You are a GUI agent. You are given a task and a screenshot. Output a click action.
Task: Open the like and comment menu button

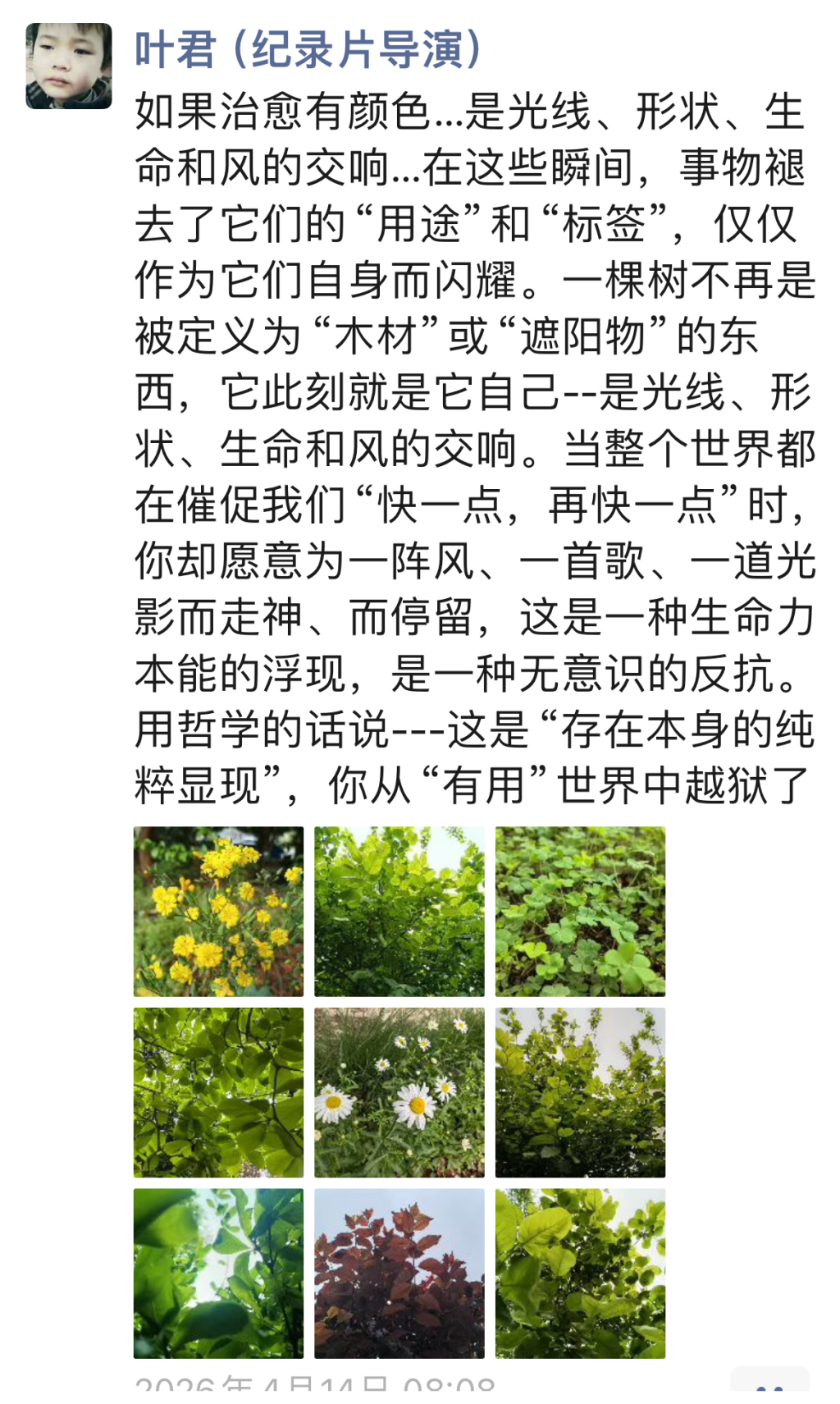[x=769, y=1385]
